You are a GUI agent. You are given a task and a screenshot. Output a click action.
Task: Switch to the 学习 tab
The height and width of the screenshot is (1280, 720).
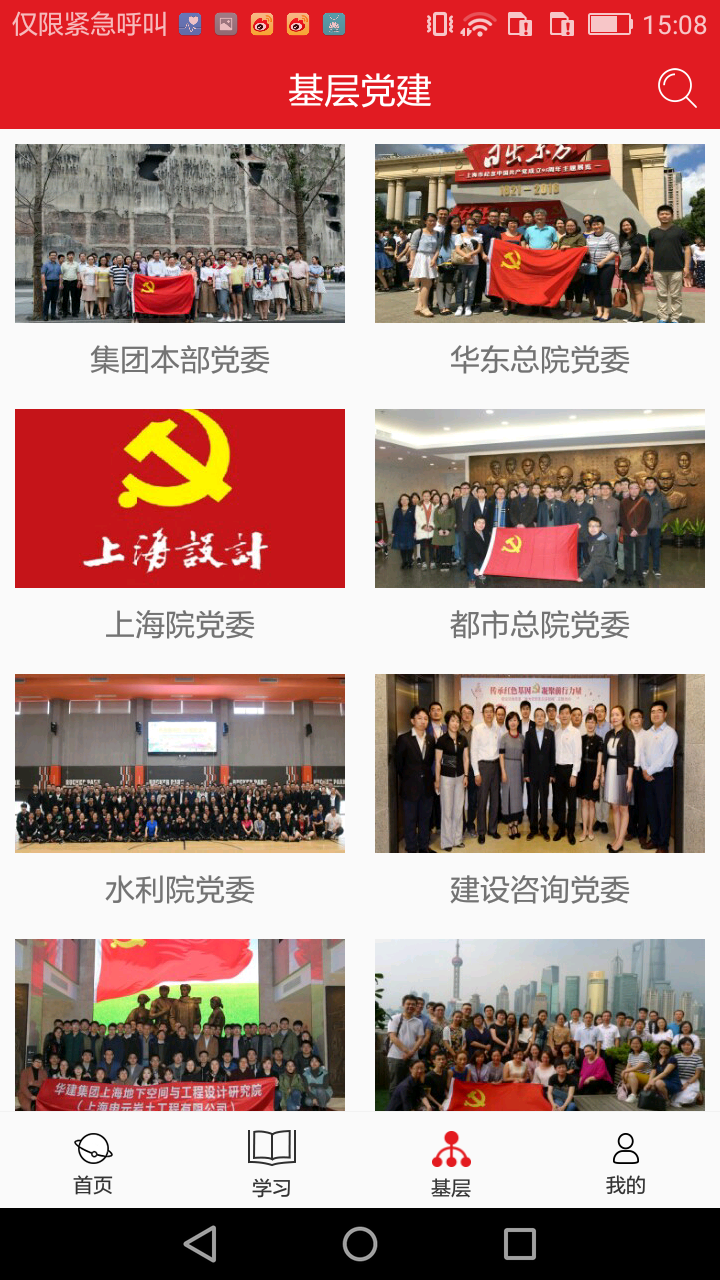pos(271,1162)
